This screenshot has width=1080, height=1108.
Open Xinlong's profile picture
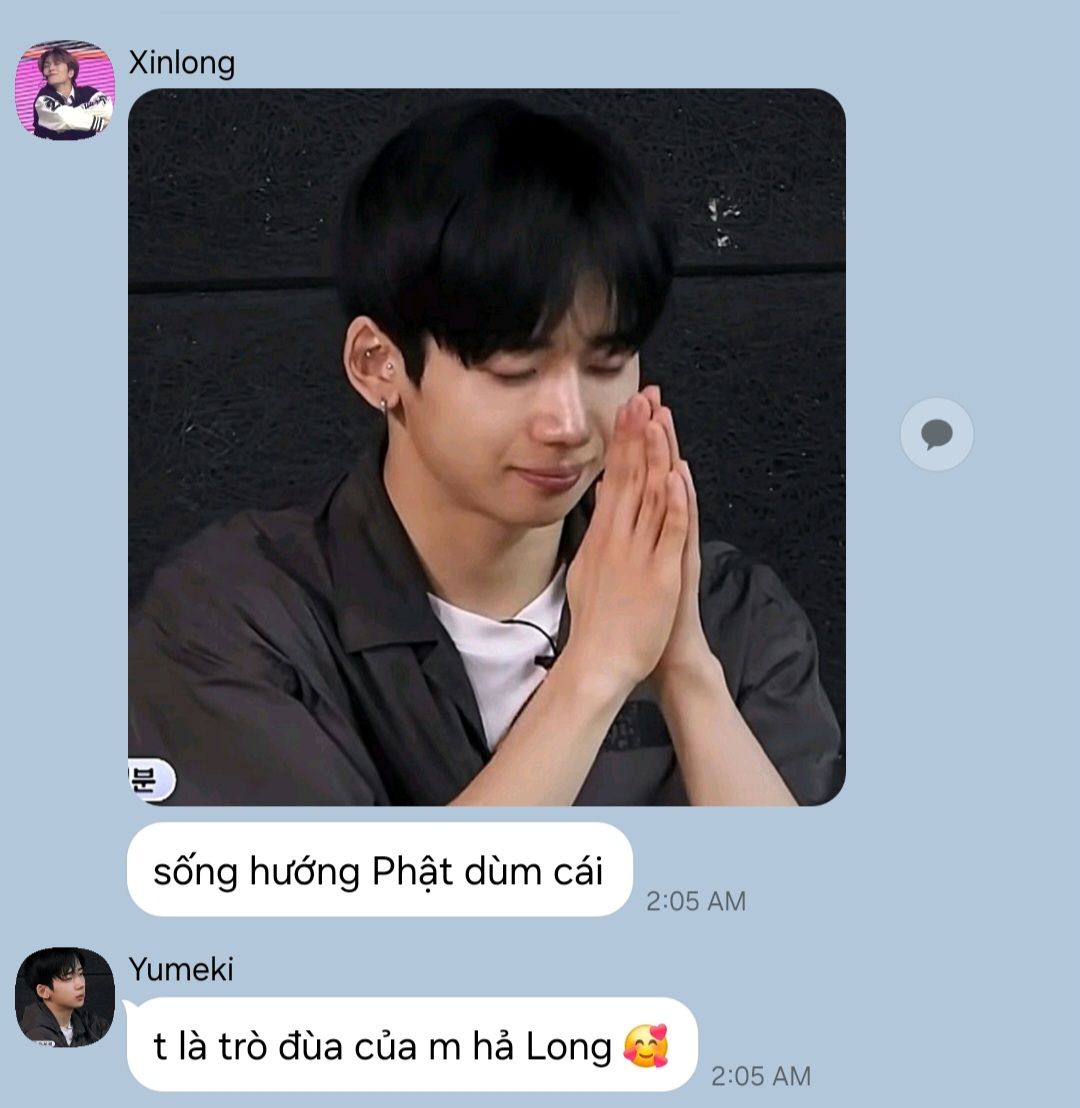[x=64, y=90]
